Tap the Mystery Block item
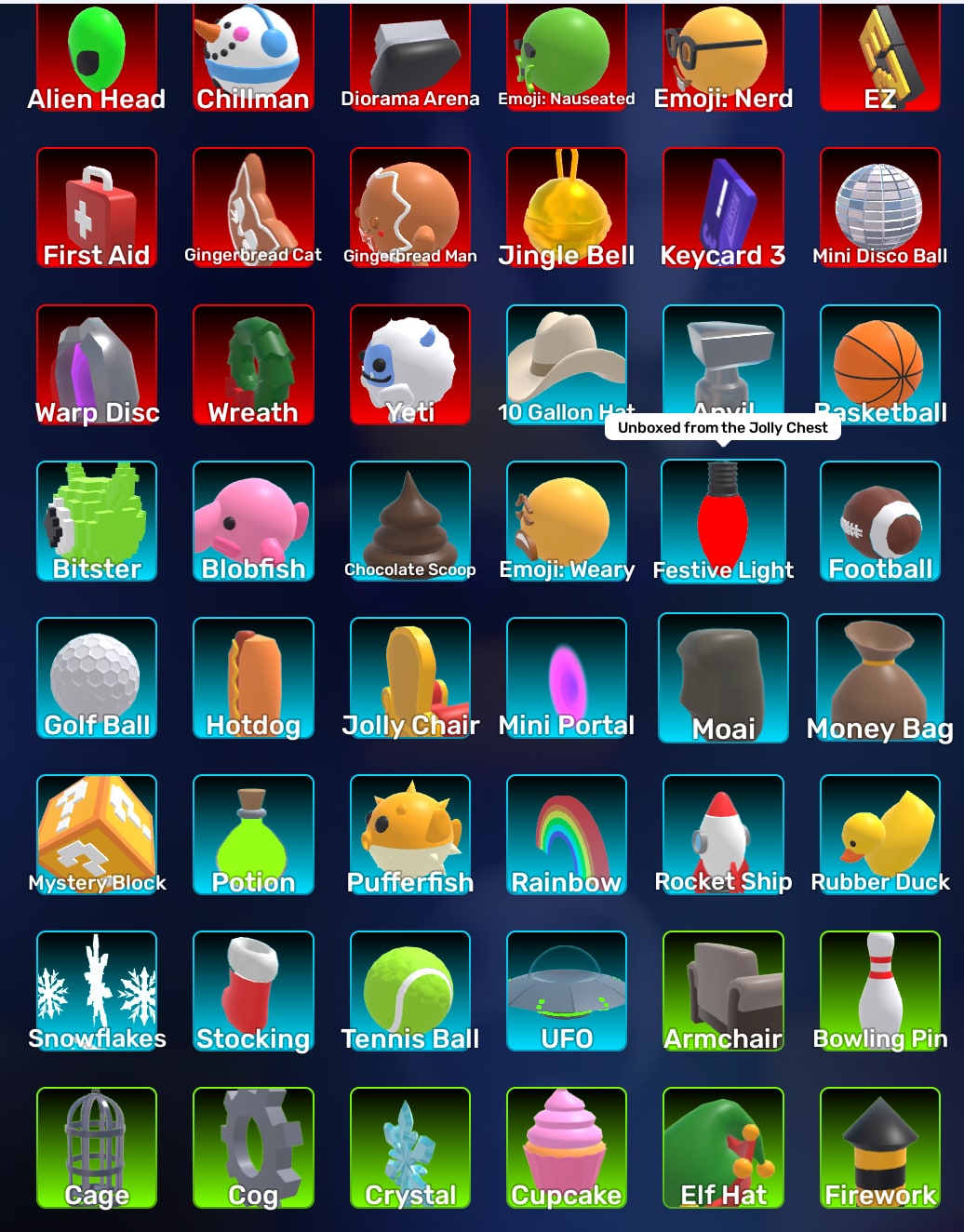Screen dimensions: 964x1232 click(x=97, y=835)
